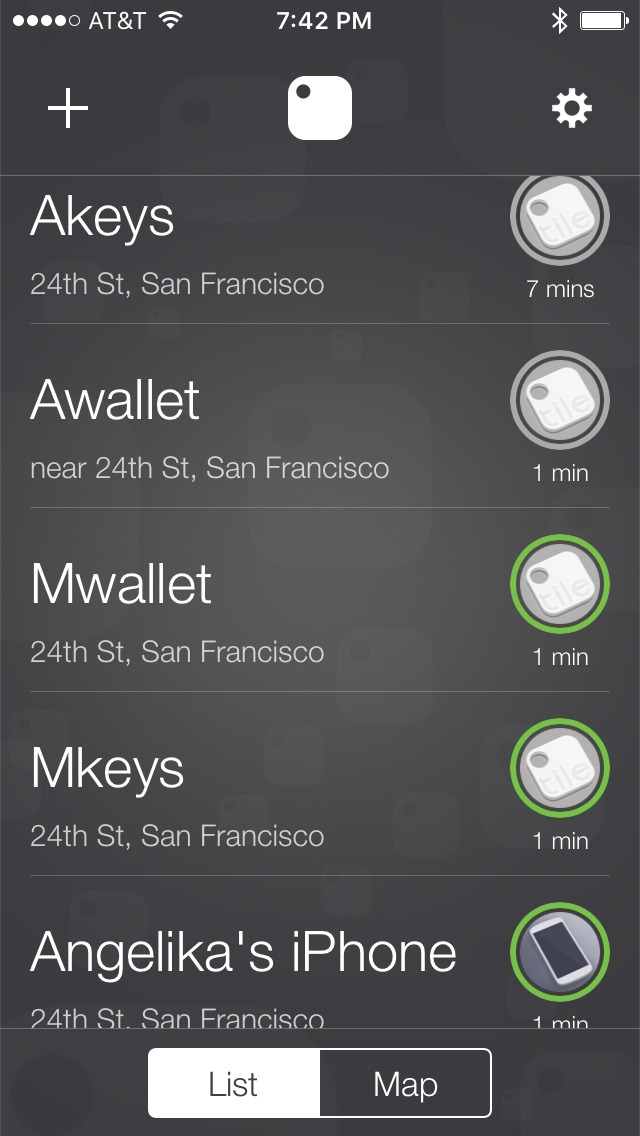Add a new Tile with the plus icon

click(68, 108)
